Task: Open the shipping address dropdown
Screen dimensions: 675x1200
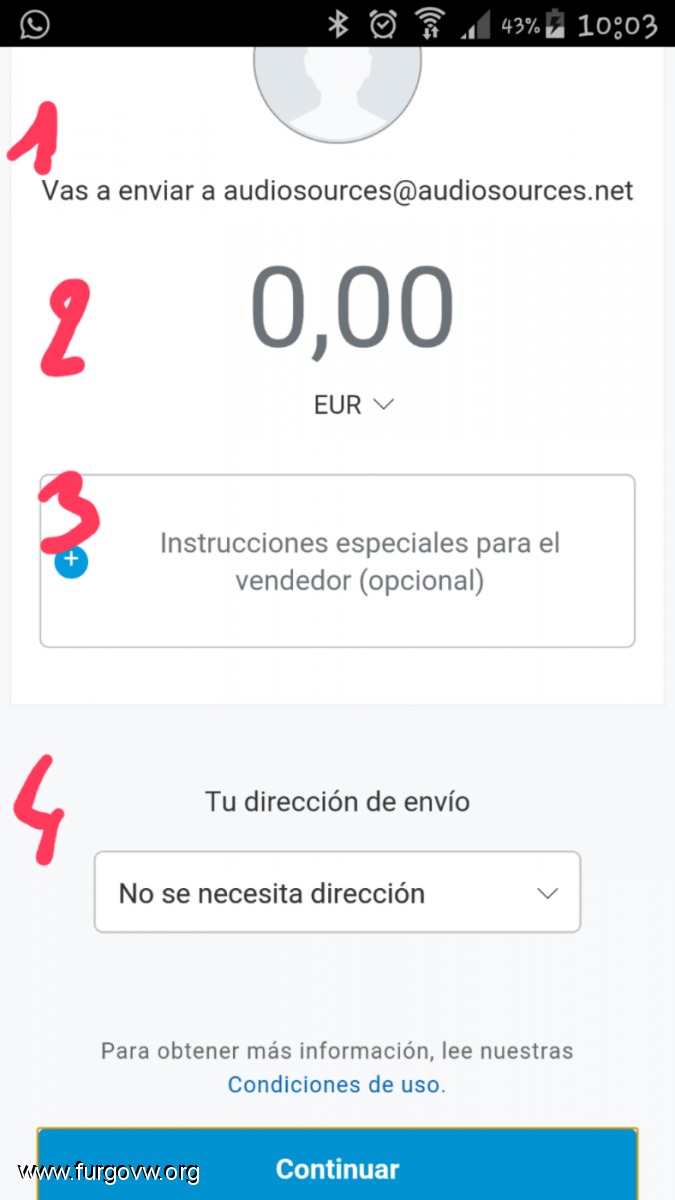Action: coord(337,892)
